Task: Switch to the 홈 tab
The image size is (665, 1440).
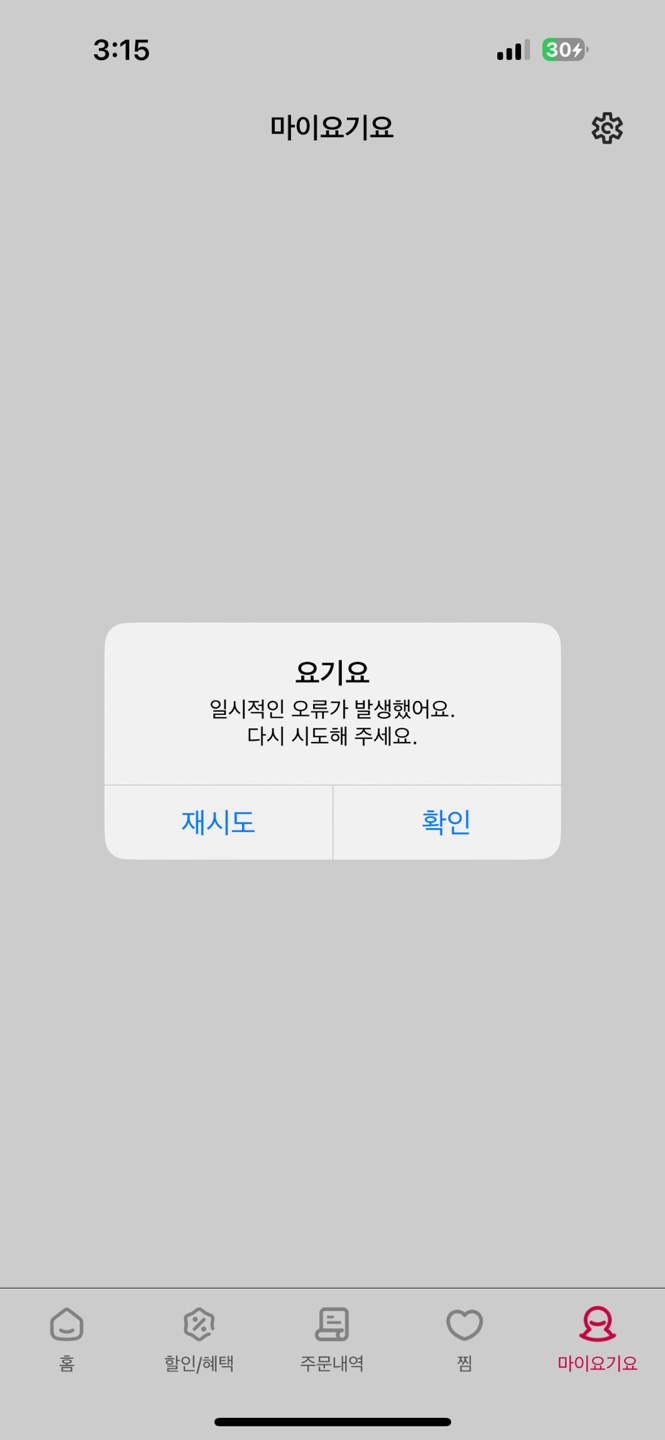Action: (x=67, y=1339)
